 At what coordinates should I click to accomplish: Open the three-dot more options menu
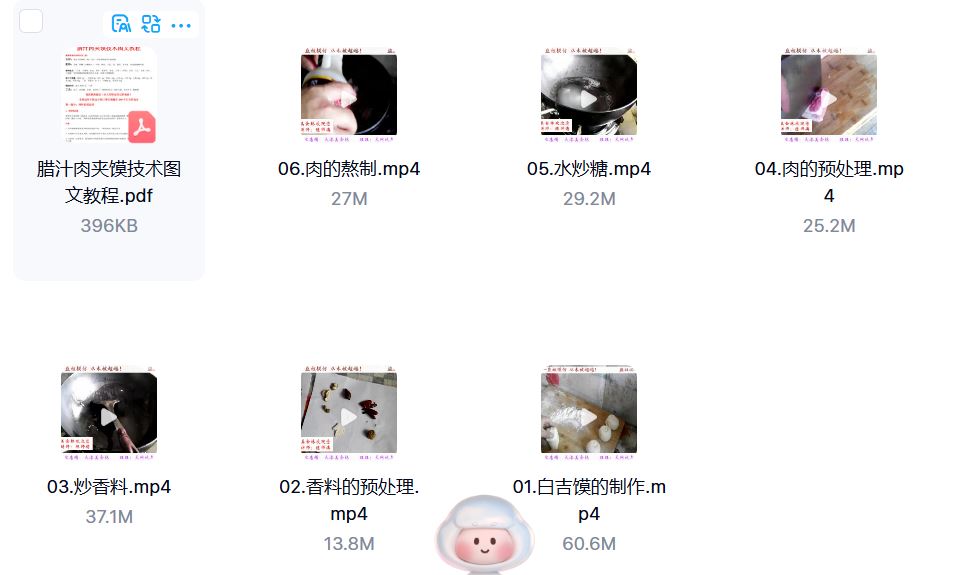click(181, 25)
